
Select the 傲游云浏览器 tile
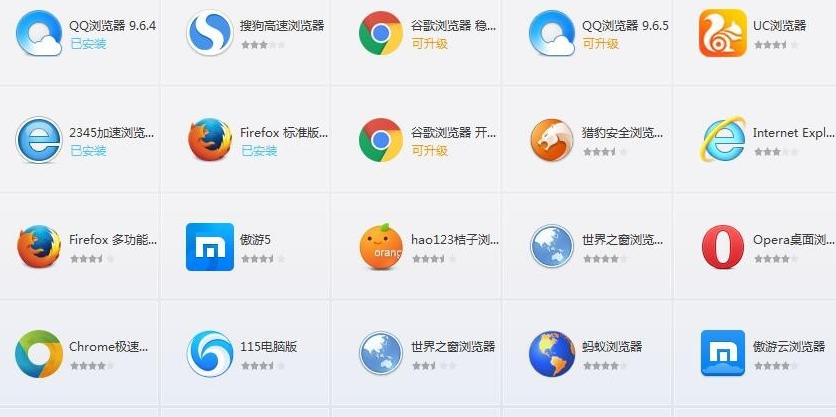(722, 354)
